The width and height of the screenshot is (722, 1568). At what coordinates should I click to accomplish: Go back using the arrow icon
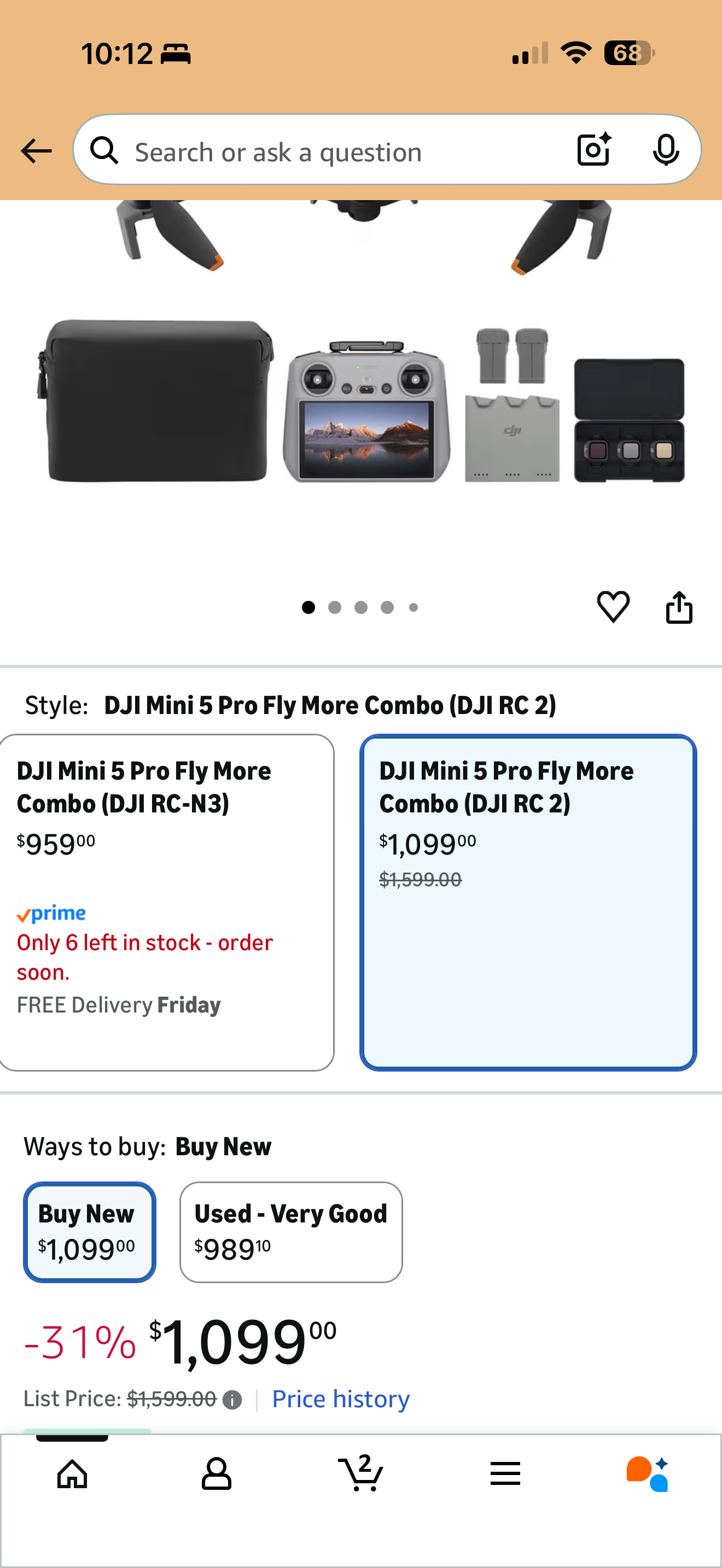(x=36, y=151)
